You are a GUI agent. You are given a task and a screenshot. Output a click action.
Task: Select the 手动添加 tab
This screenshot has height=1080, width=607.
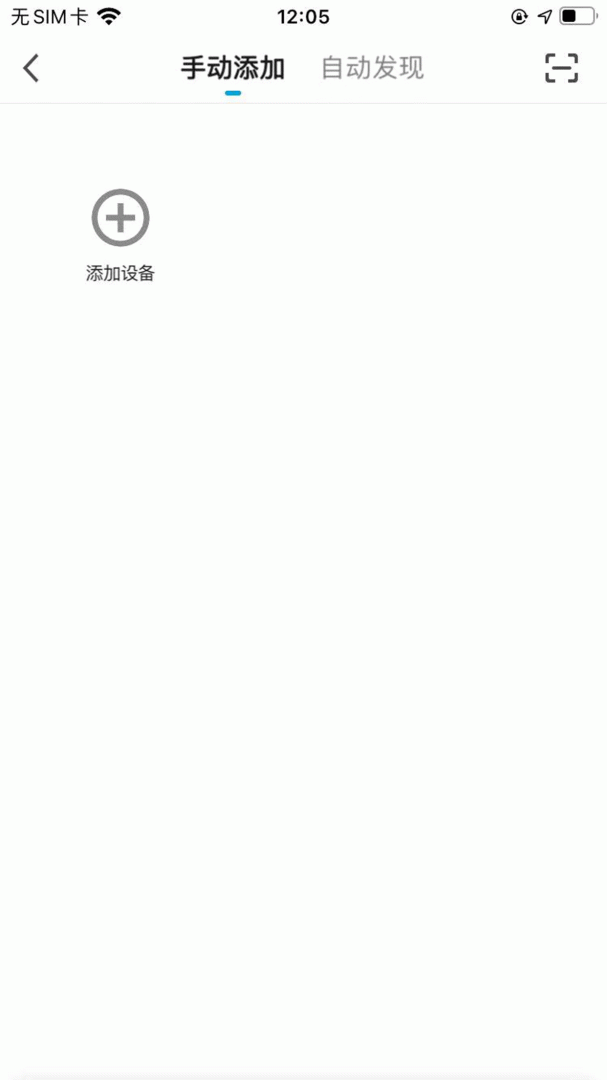[x=233, y=68]
